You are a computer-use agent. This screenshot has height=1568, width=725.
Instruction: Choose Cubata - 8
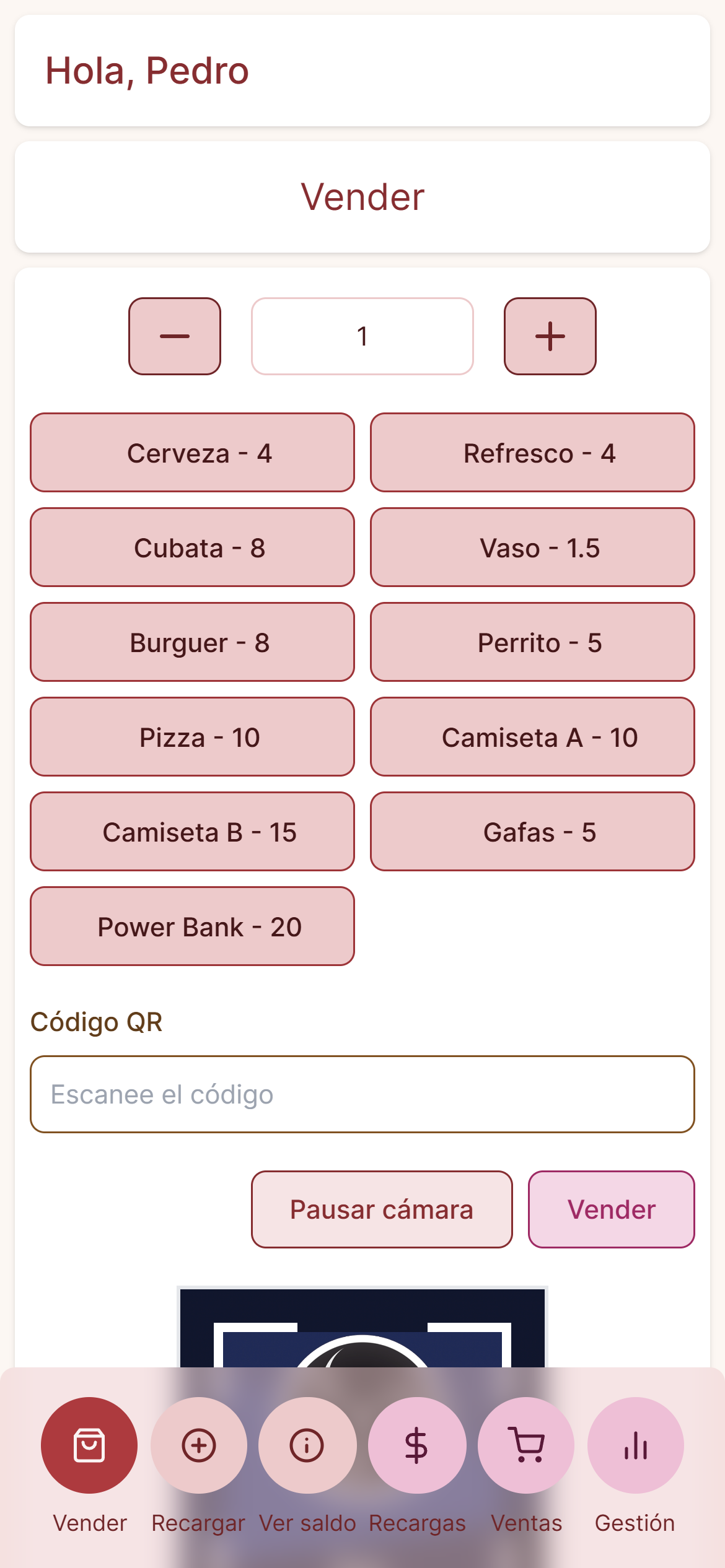193,547
